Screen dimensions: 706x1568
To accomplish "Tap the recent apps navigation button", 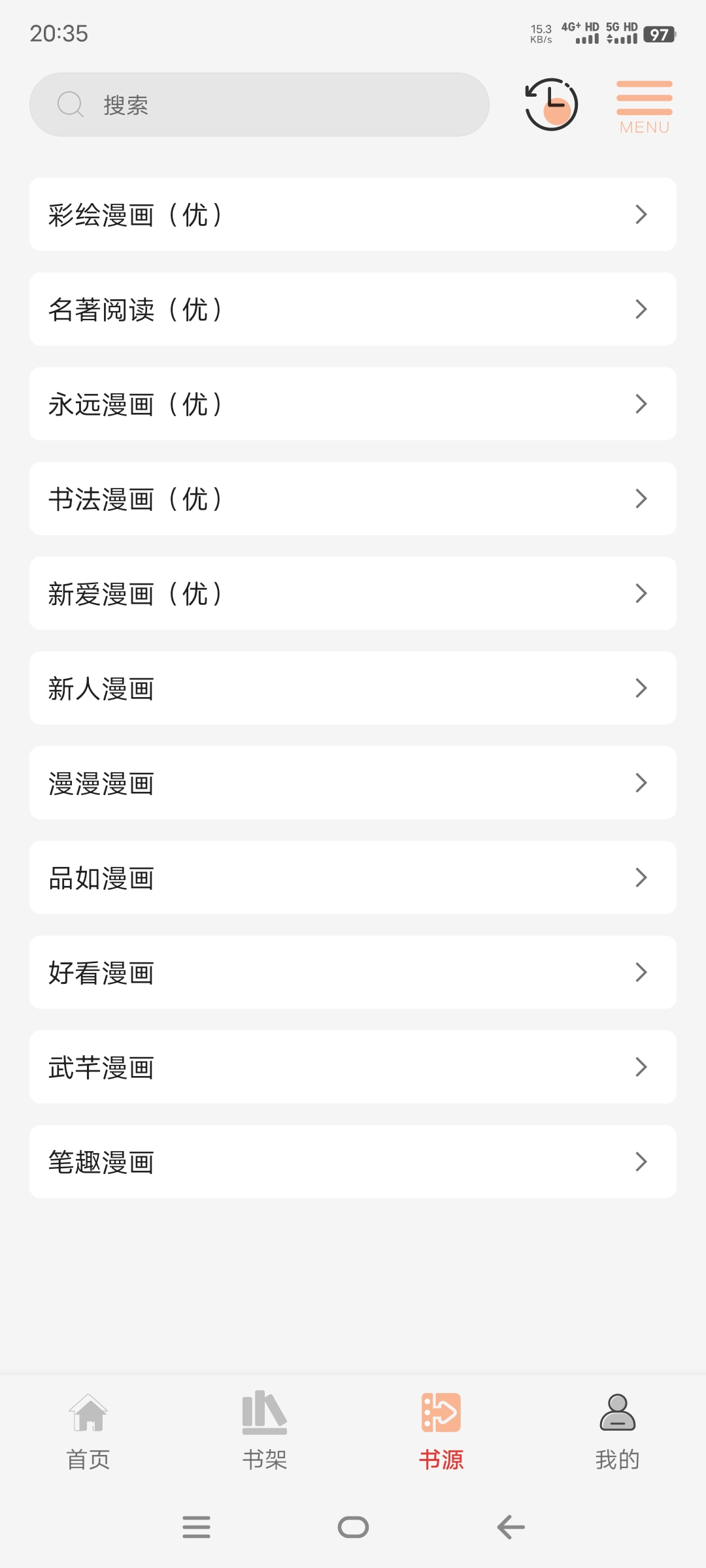I will click(196, 1527).
